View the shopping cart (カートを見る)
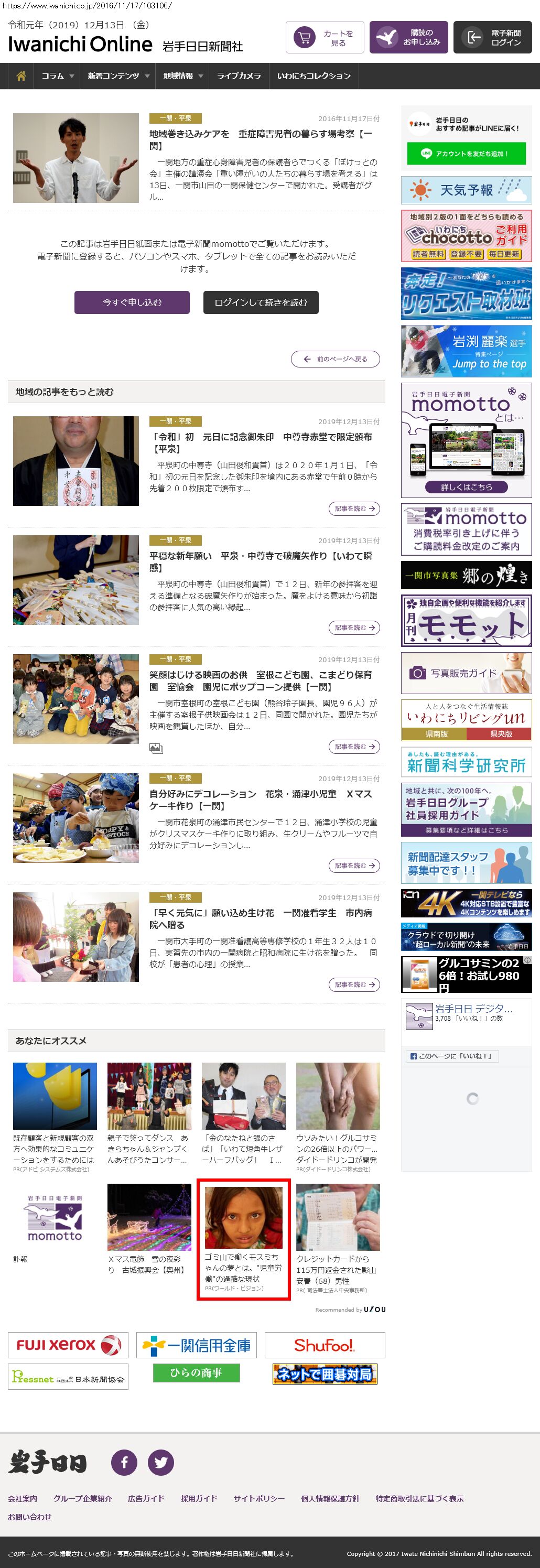The image size is (540, 1568). point(325,38)
